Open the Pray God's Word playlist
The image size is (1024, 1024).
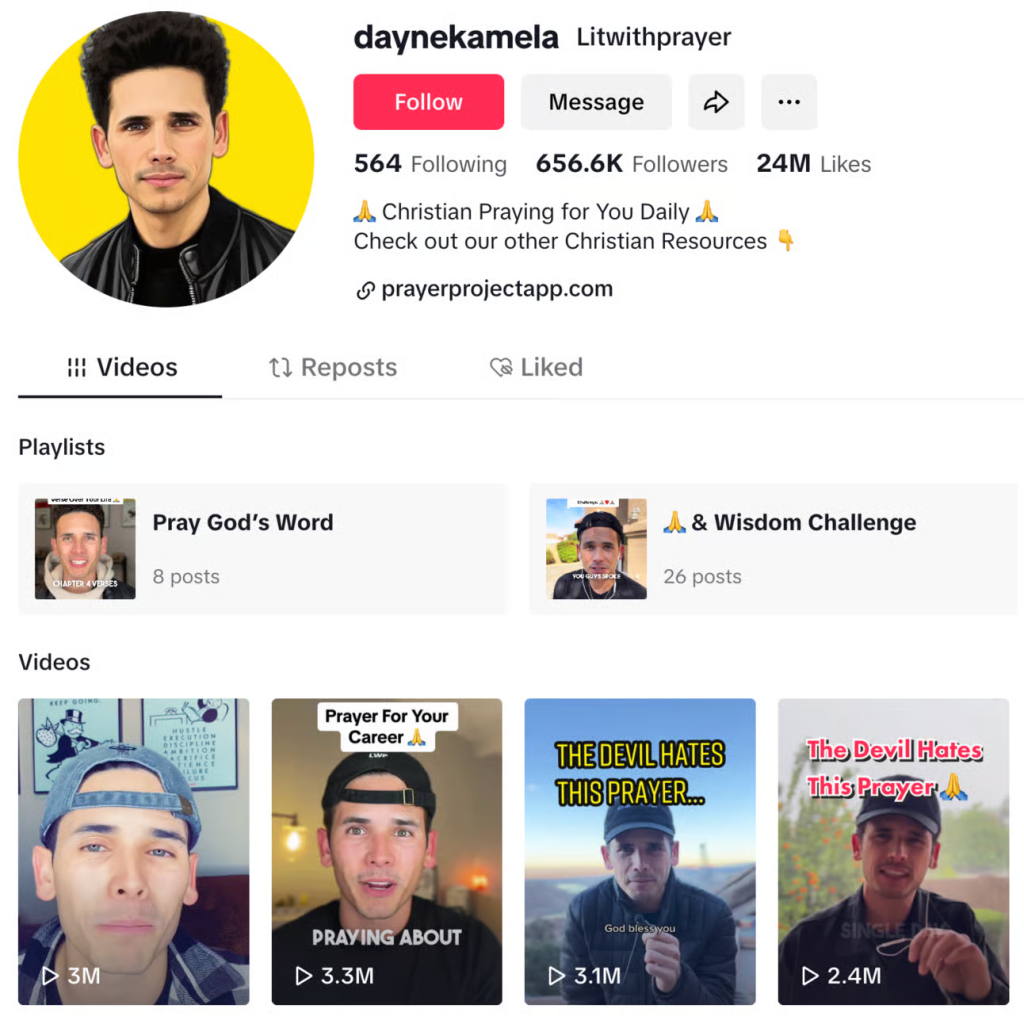coord(262,548)
